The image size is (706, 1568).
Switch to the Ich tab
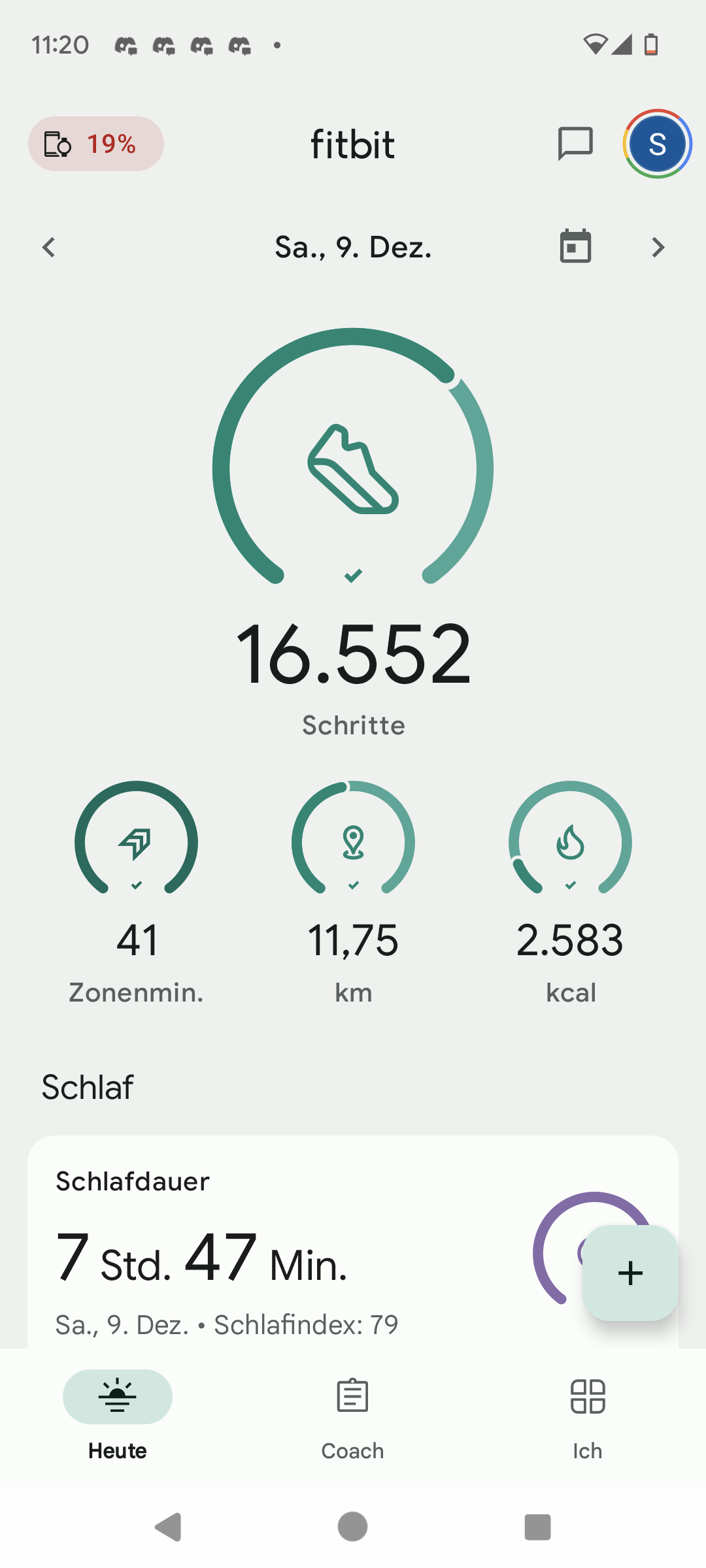[588, 1415]
